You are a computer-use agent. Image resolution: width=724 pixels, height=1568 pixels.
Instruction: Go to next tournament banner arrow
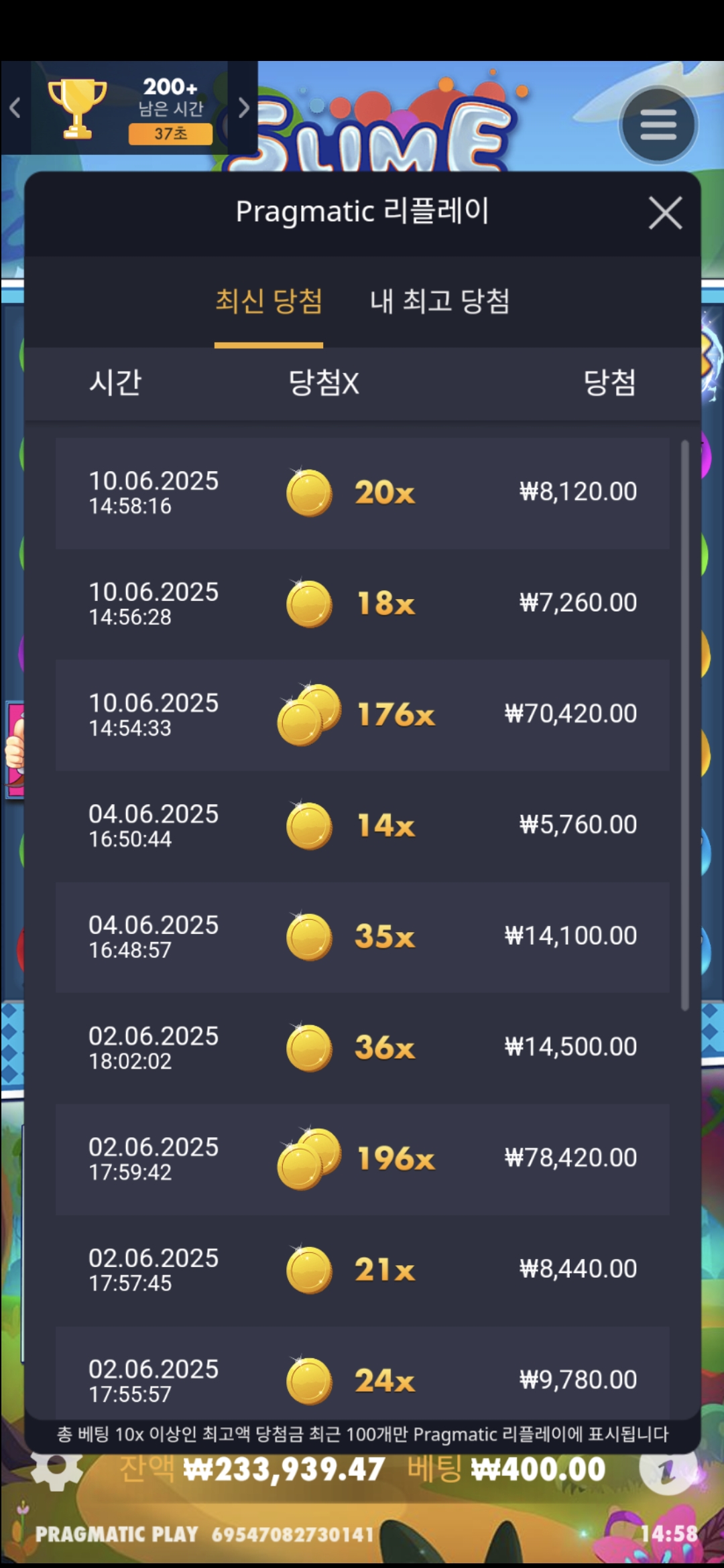tap(243, 108)
